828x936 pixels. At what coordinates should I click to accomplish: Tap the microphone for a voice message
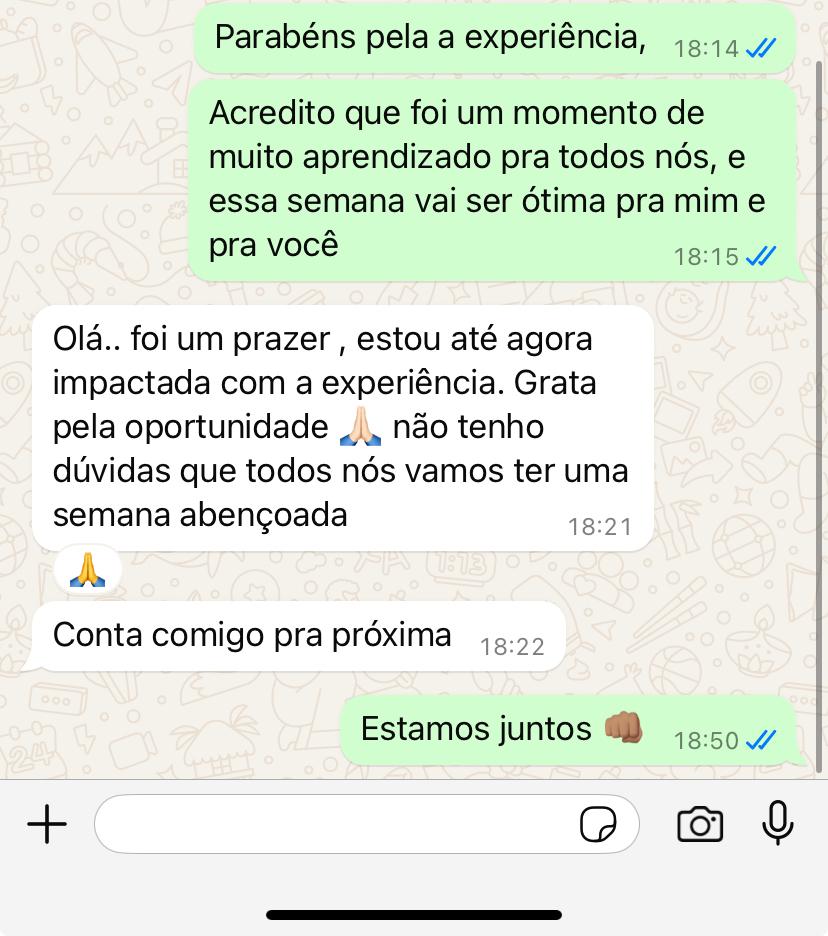click(777, 824)
